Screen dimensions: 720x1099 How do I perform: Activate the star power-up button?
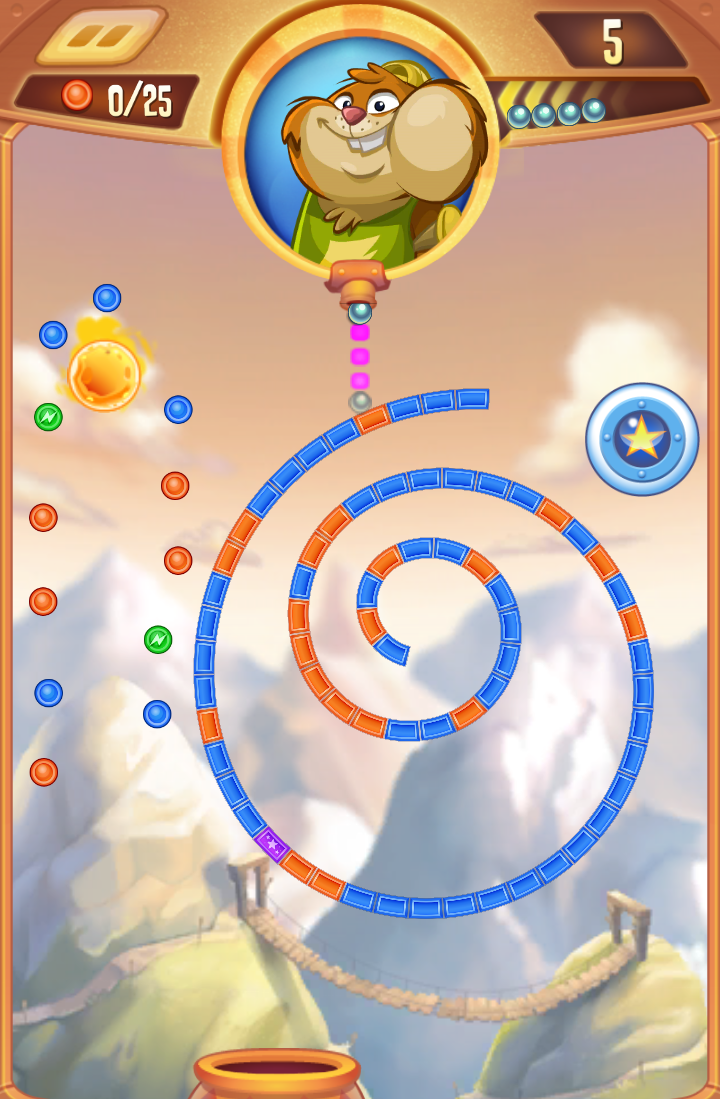[641, 439]
